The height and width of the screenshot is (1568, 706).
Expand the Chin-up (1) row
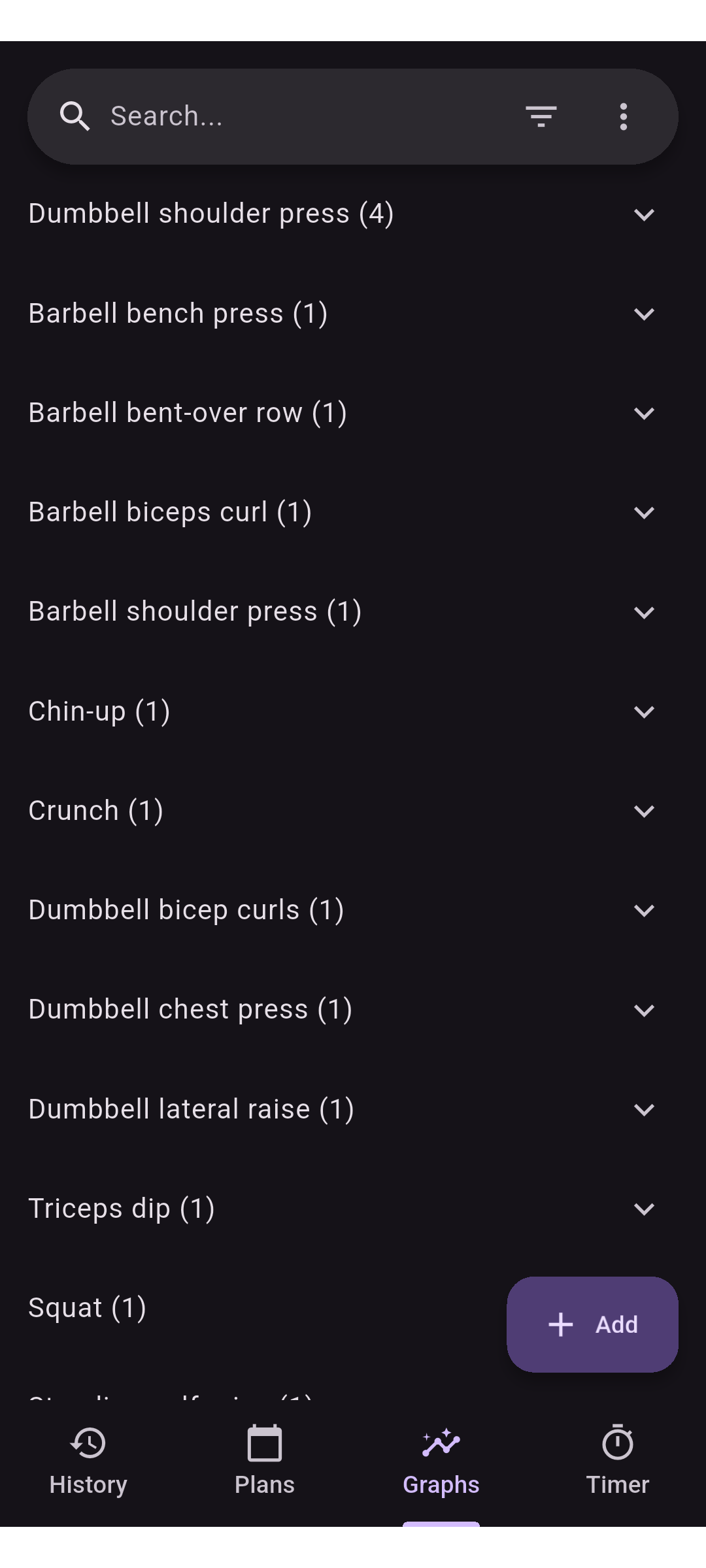353,711
